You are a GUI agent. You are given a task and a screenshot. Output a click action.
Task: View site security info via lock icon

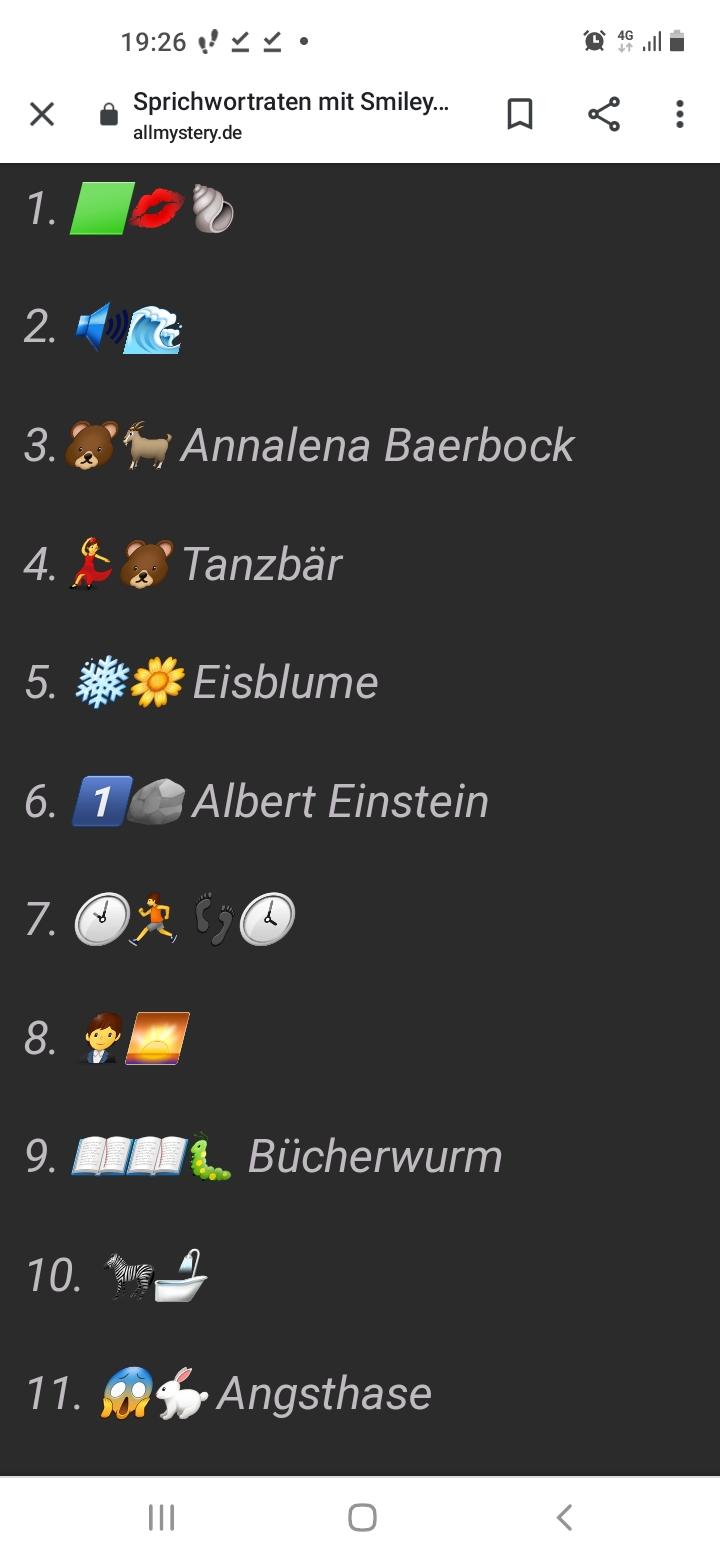point(109,115)
